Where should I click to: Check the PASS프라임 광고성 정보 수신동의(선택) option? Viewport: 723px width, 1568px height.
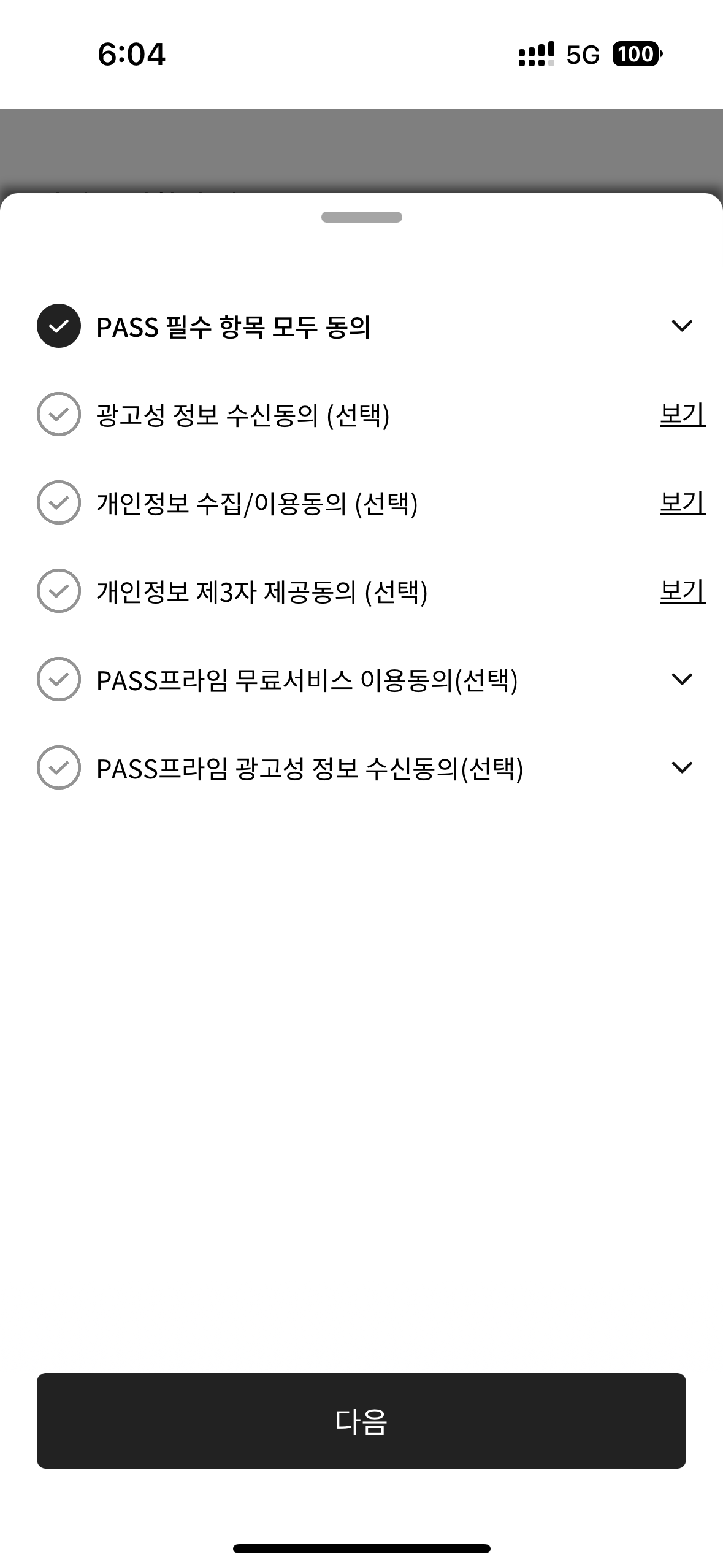(x=59, y=766)
